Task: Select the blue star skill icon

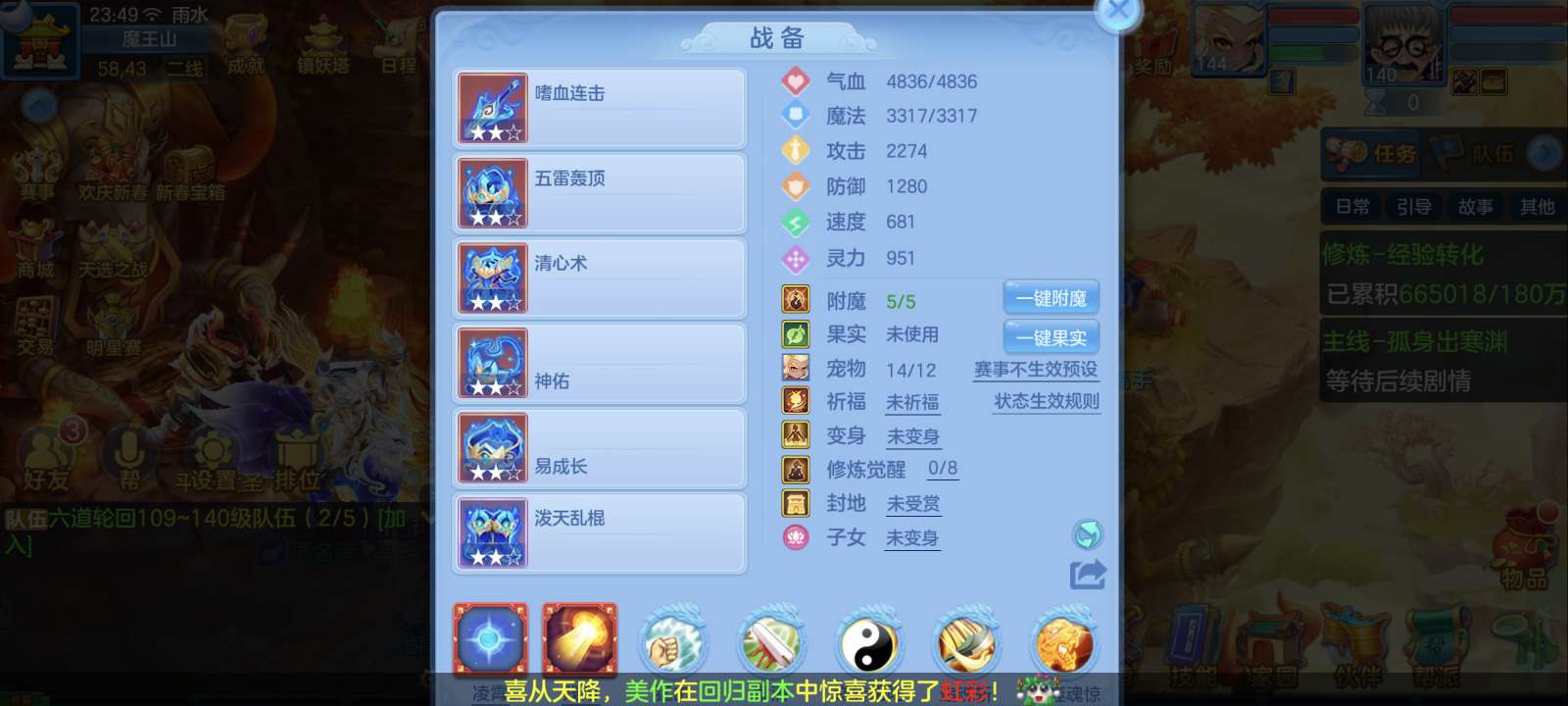Action: pyautogui.click(x=490, y=640)
